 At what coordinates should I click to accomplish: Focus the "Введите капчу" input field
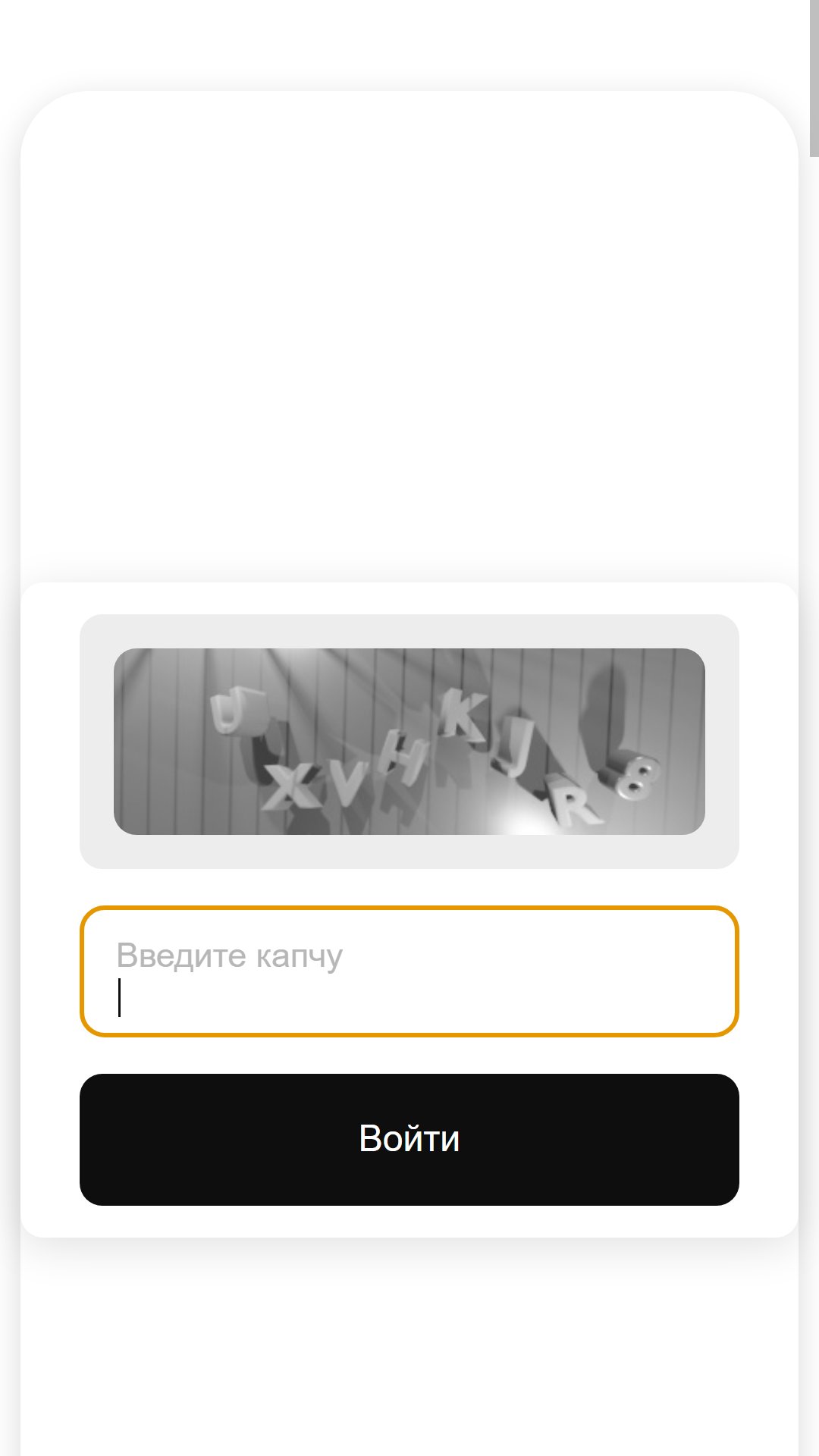coord(409,971)
